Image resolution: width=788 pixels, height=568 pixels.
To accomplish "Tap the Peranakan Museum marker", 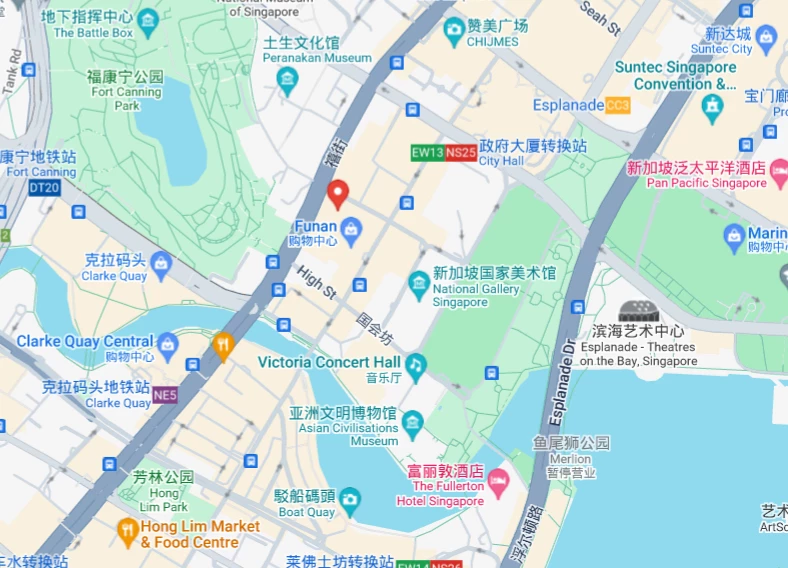I will click(x=288, y=79).
